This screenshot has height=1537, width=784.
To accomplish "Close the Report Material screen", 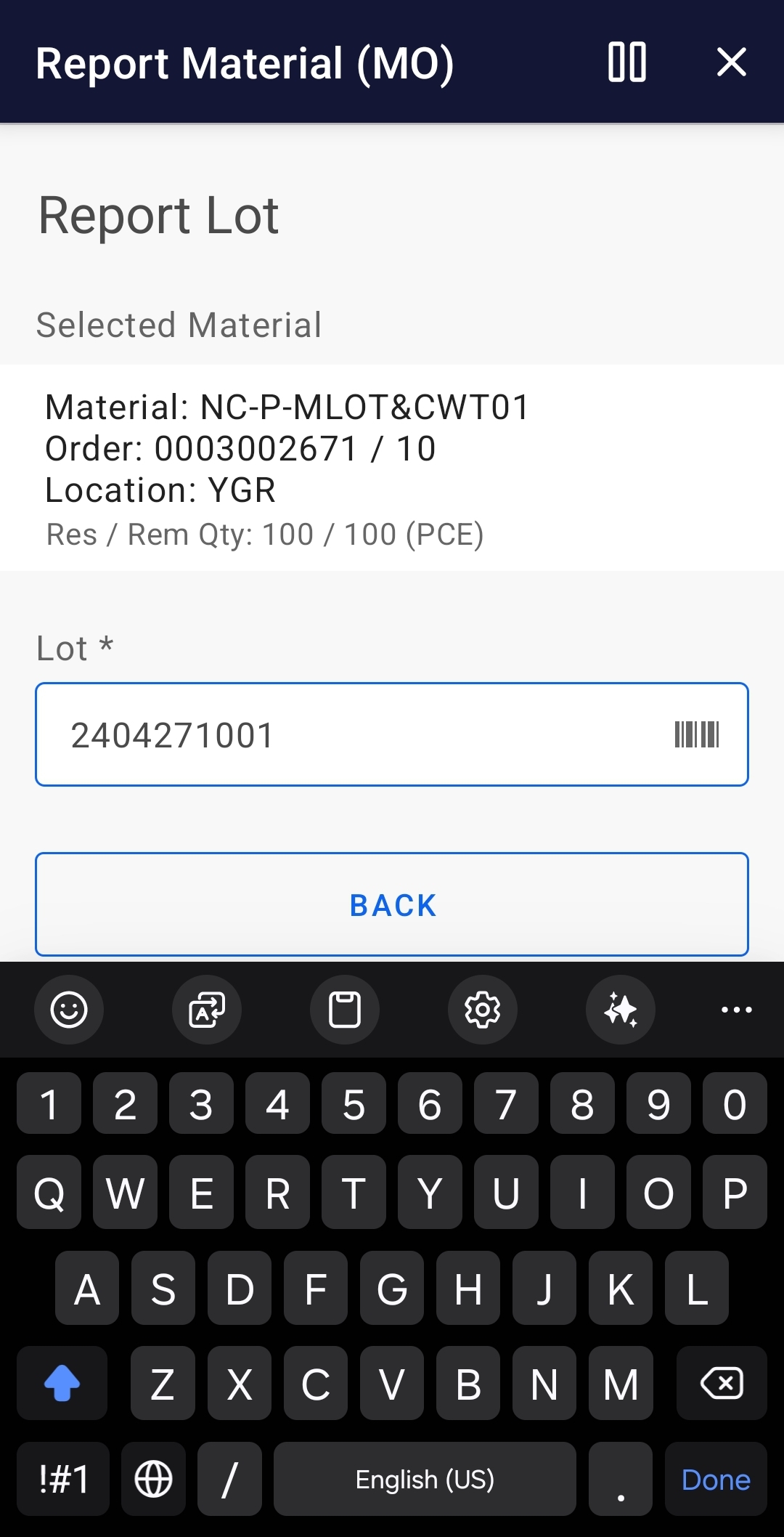I will [732, 63].
